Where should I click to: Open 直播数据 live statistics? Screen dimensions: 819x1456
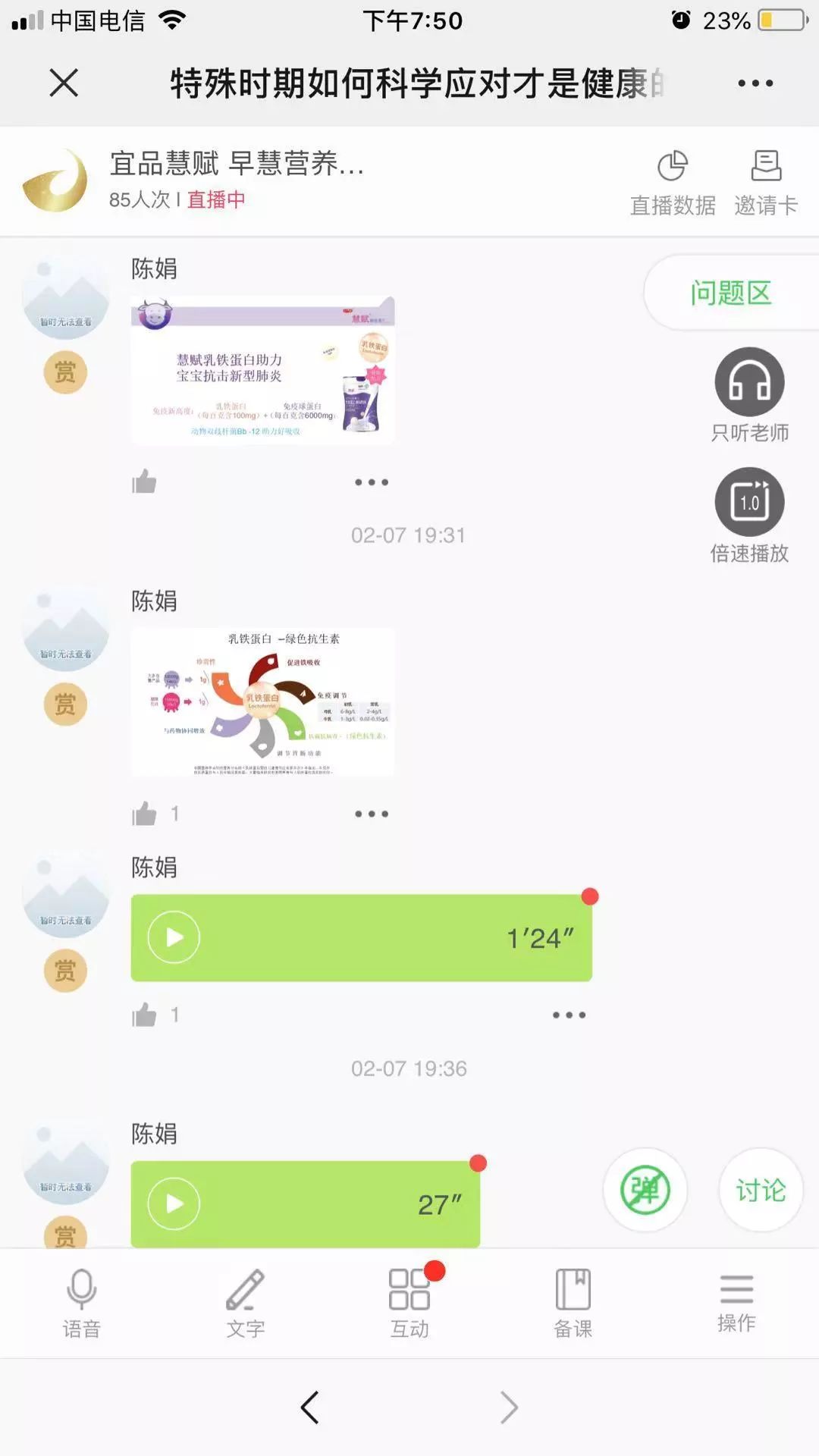[x=673, y=183]
